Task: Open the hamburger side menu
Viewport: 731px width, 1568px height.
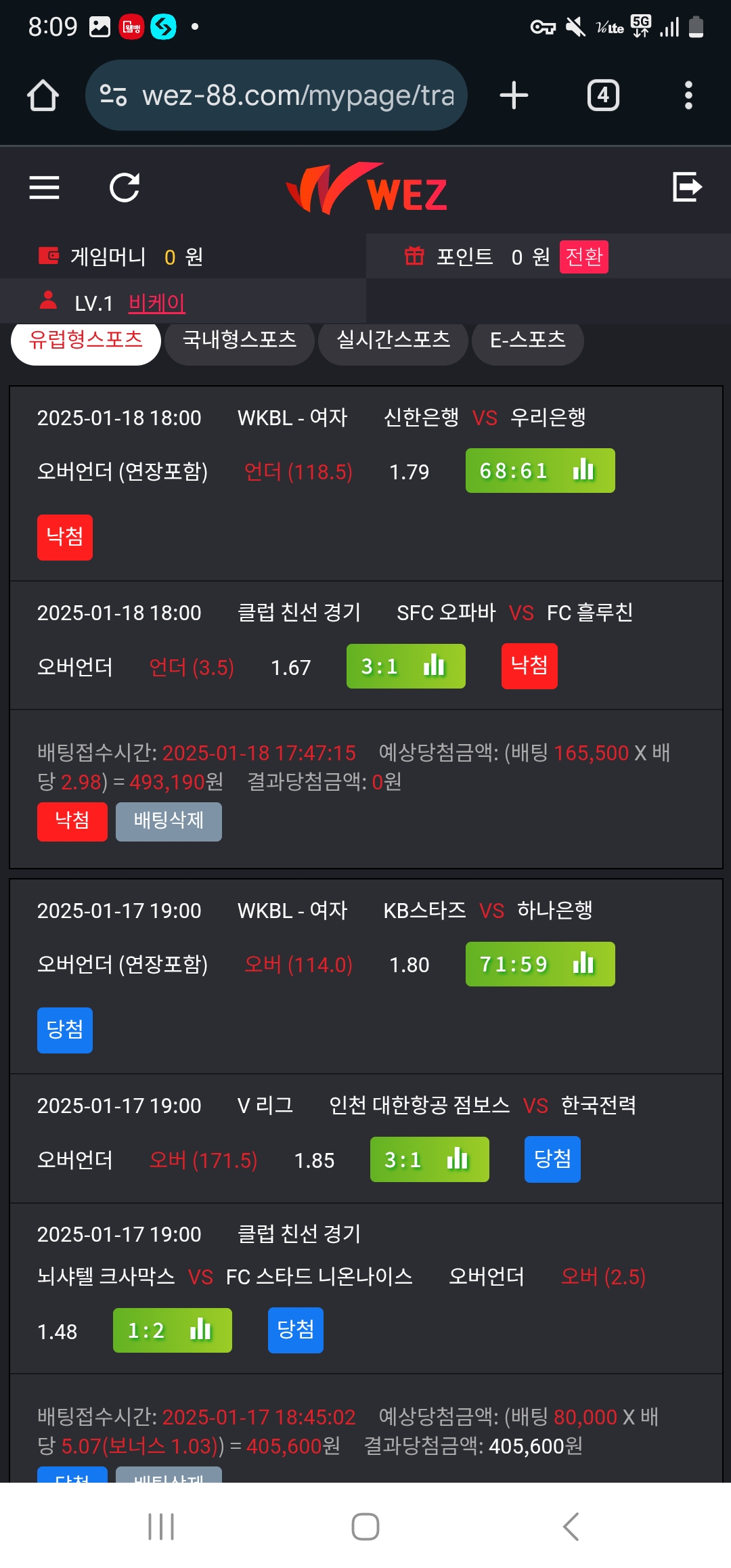Action: pyautogui.click(x=45, y=188)
